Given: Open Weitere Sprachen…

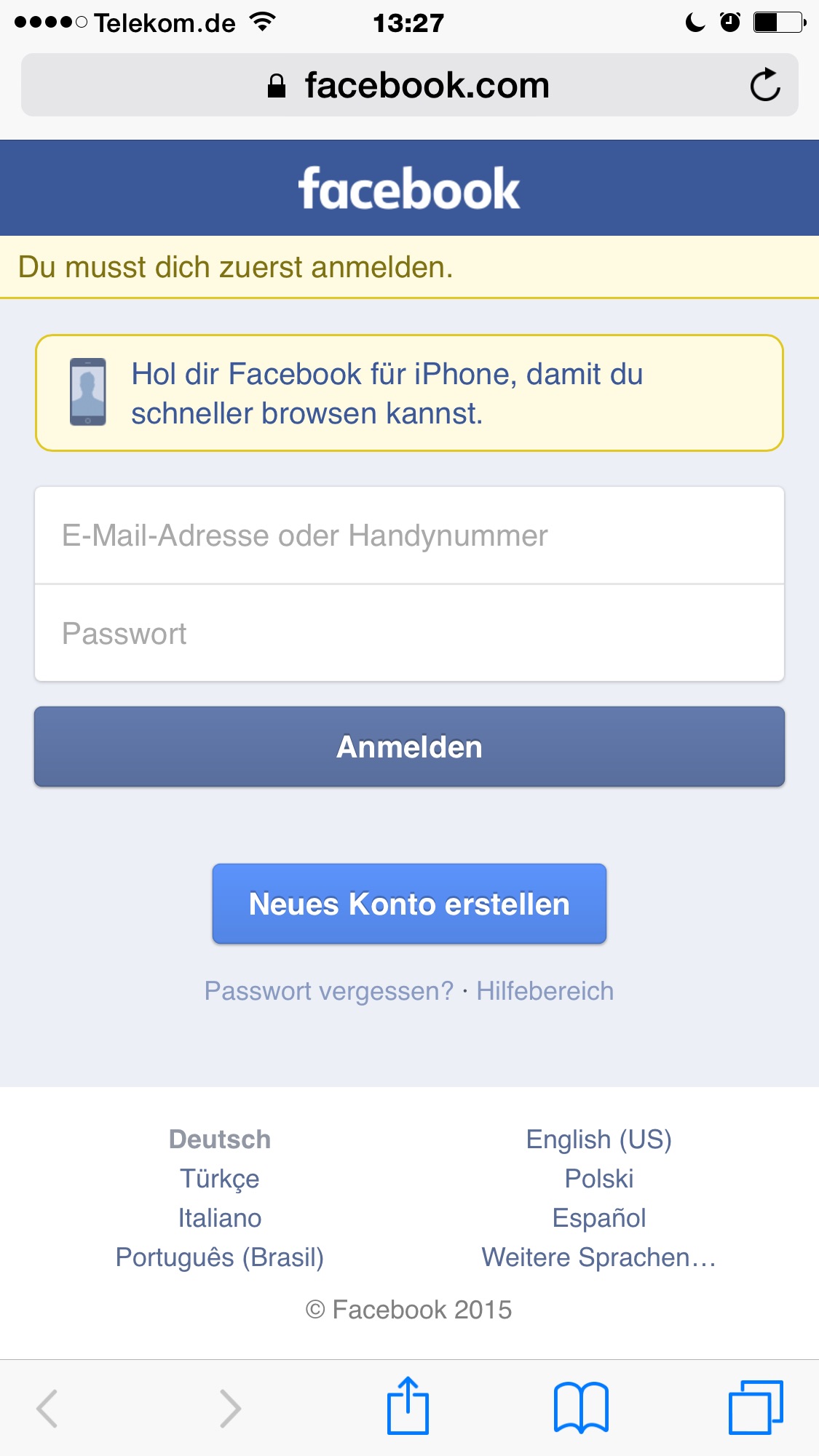Looking at the screenshot, I should (x=598, y=1257).
